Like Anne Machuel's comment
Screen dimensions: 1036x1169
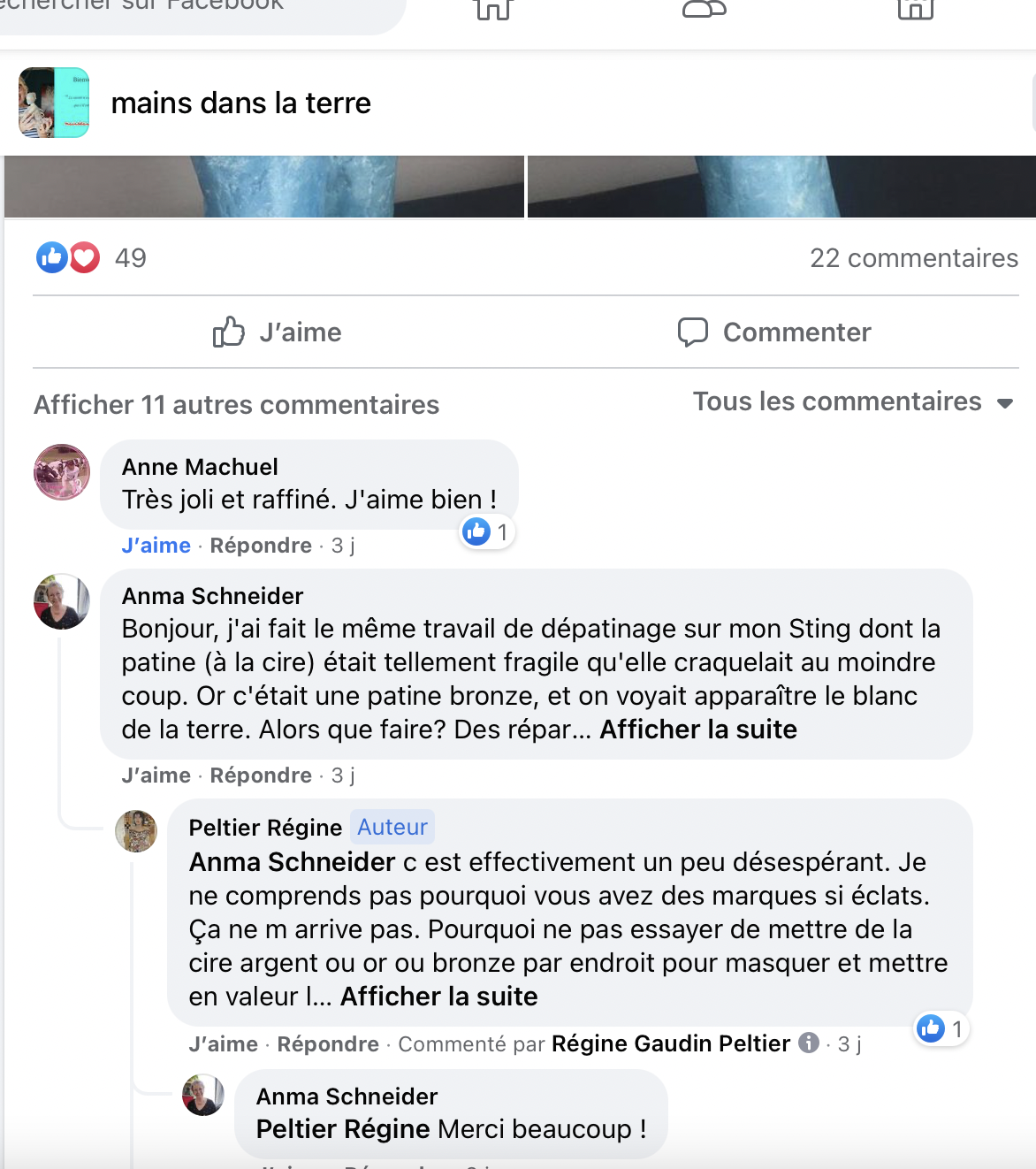[x=156, y=546]
